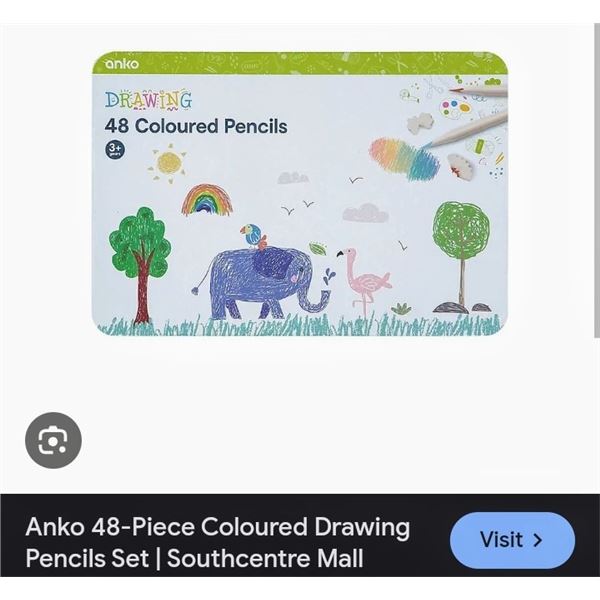This screenshot has height=600, width=600.
Task: Open Google Lens search on image
Action: (x=53, y=440)
